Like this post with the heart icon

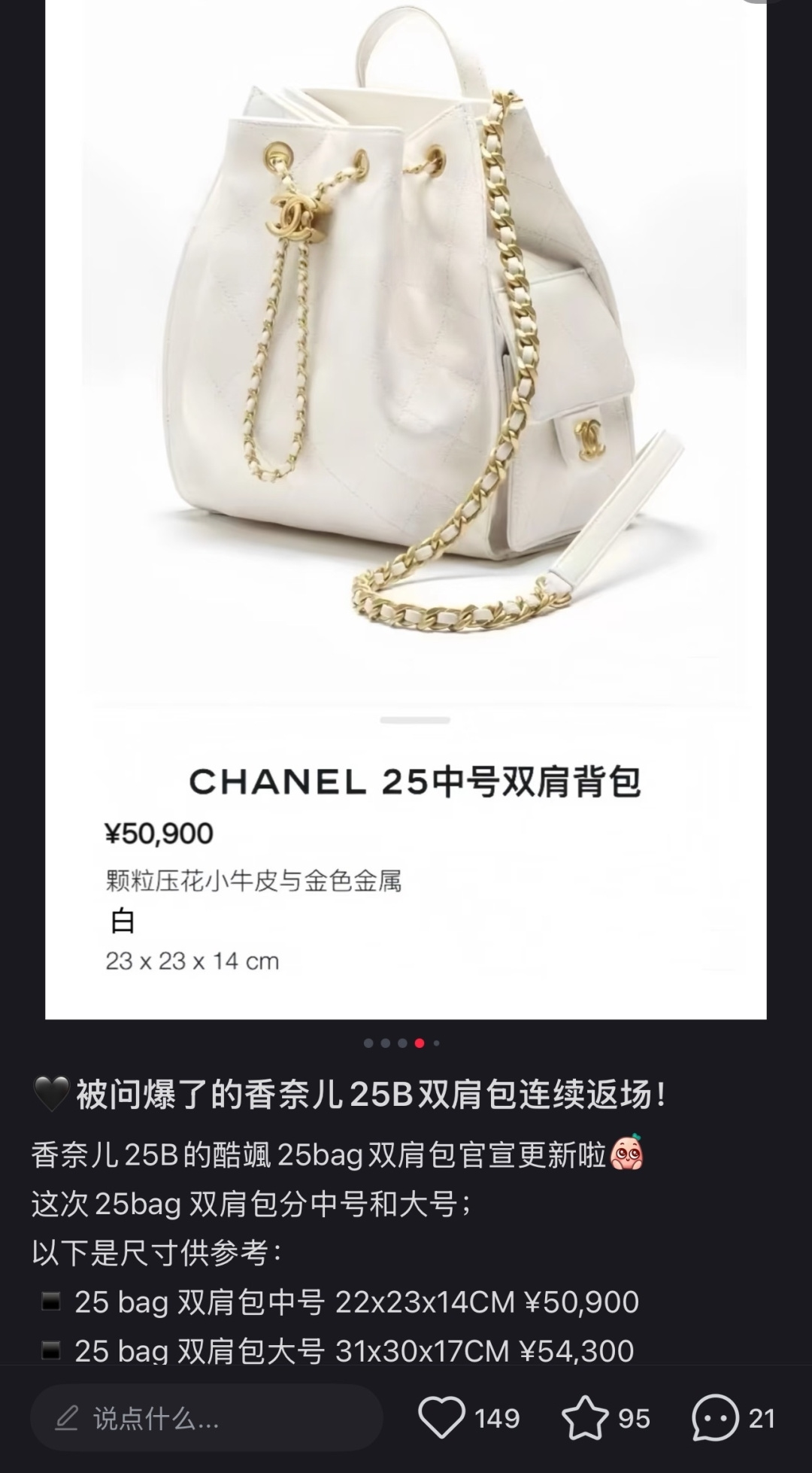pos(441,1418)
